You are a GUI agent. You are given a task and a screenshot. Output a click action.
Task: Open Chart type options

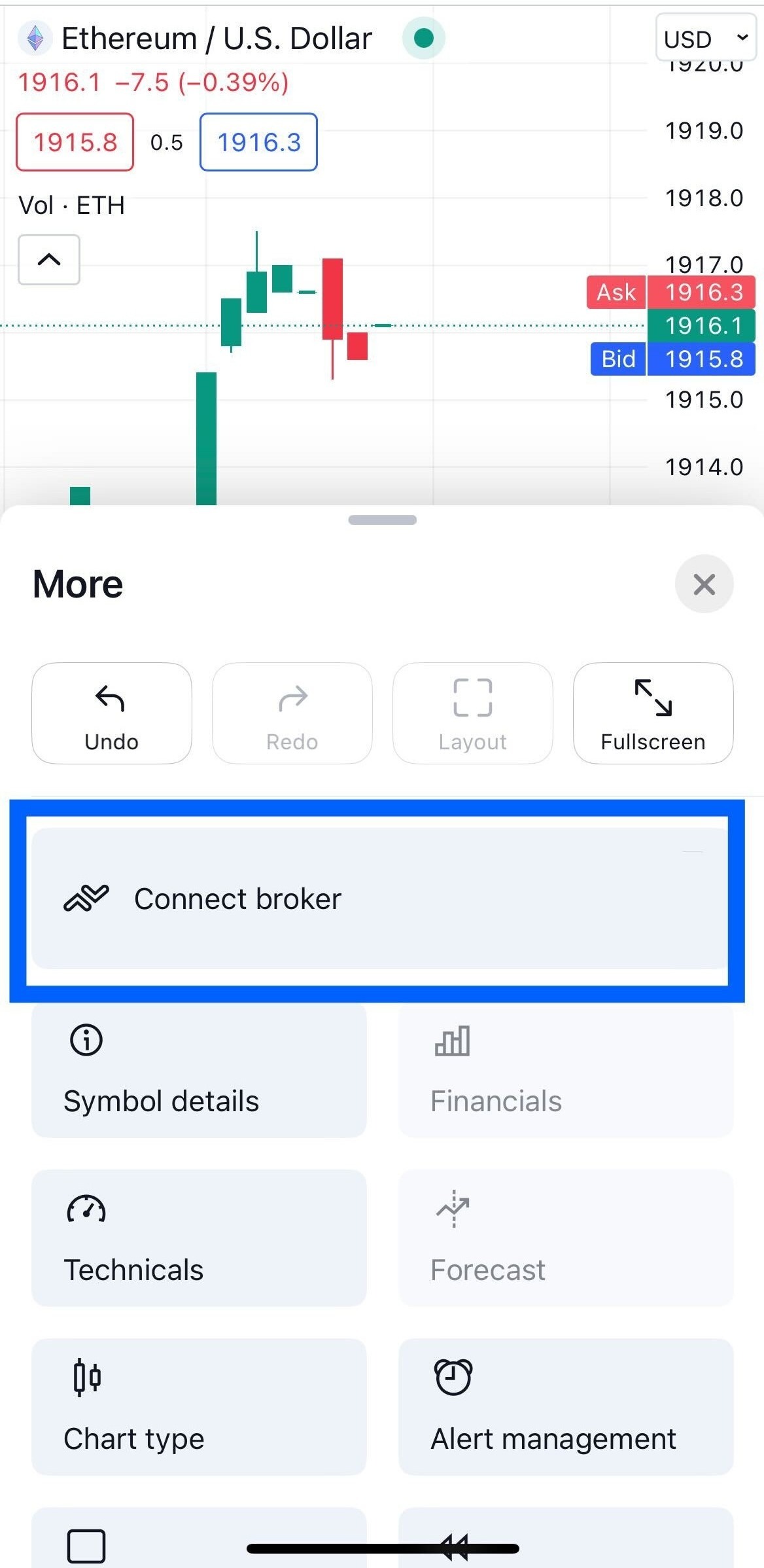(x=199, y=1407)
